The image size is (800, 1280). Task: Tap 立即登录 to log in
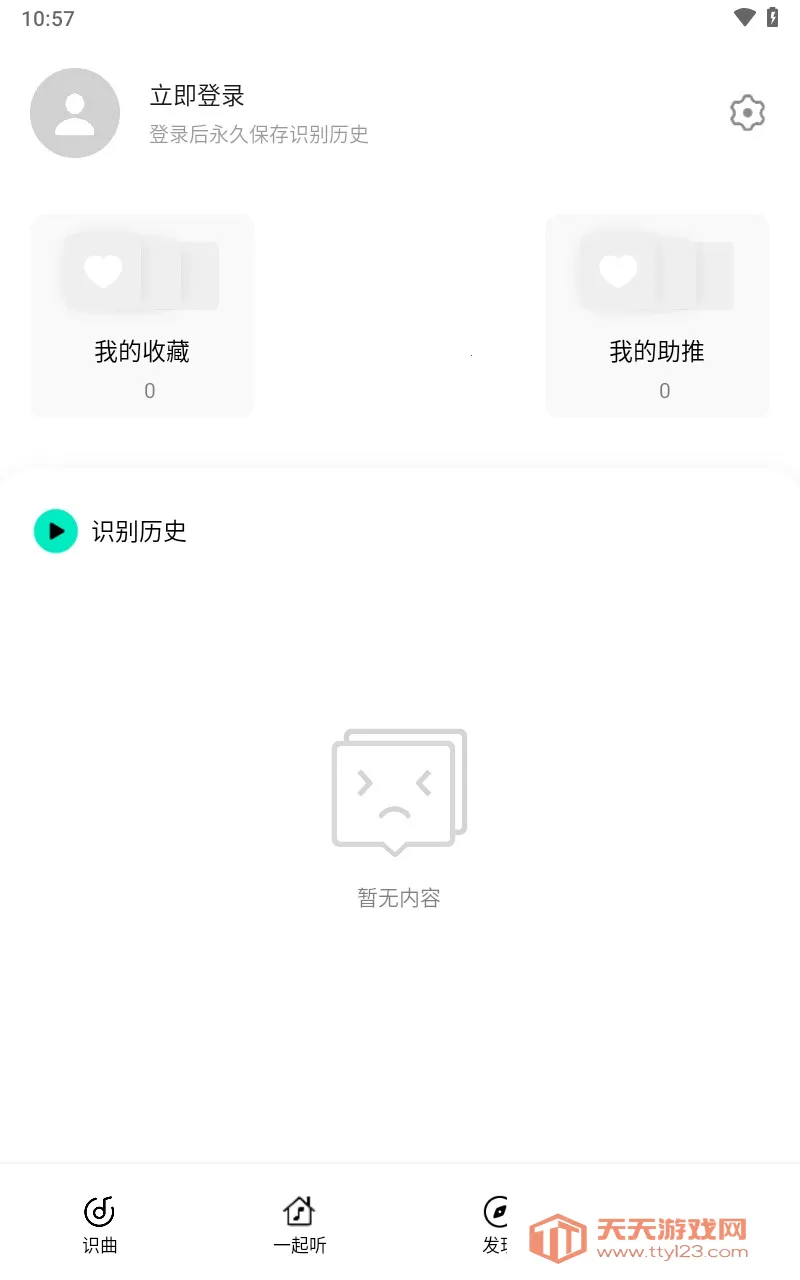pyautogui.click(x=197, y=96)
